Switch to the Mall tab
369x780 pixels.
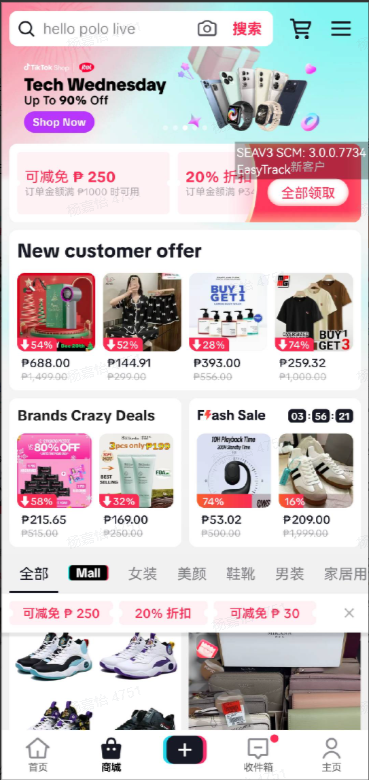(x=88, y=573)
